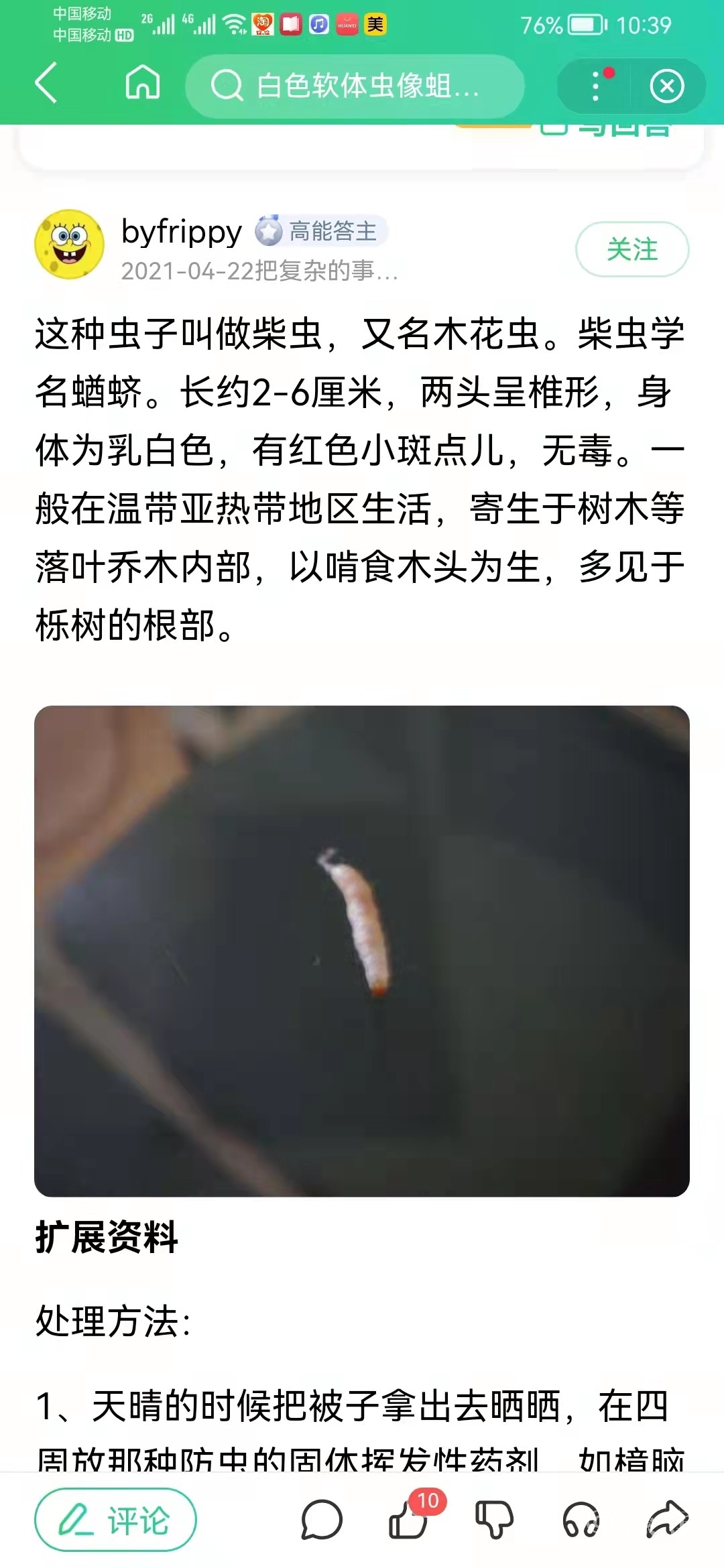Write a comment via the 评论 button

click(115, 1520)
